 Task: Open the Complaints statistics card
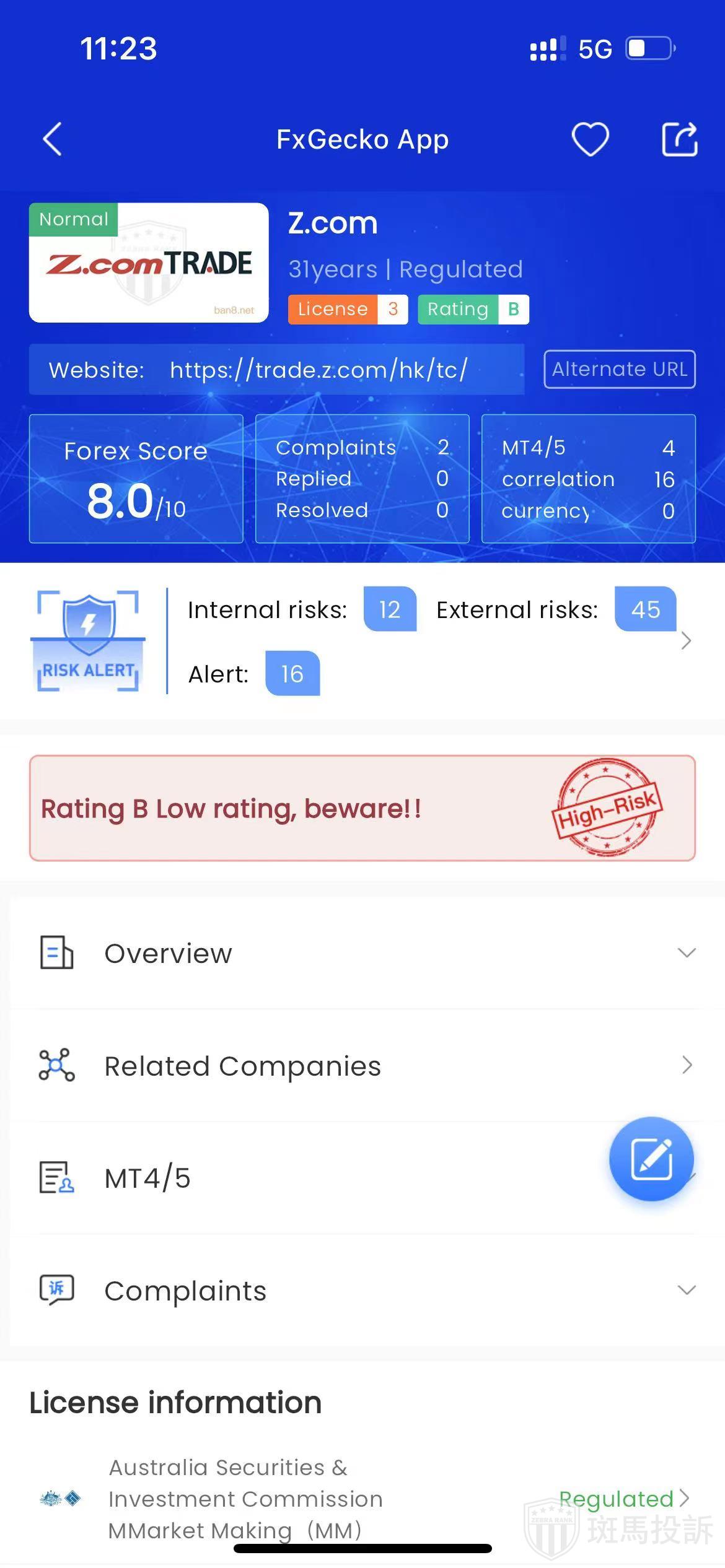(x=362, y=479)
